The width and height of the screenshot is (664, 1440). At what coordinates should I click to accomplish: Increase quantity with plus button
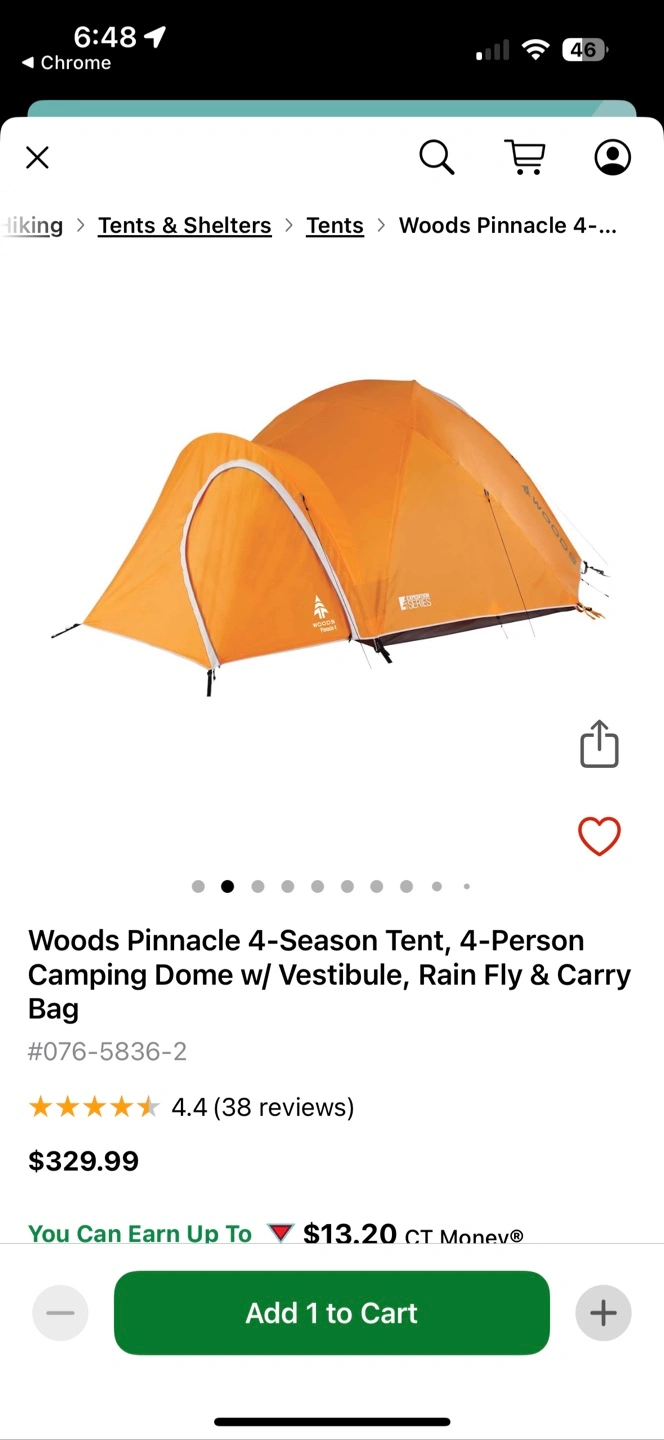pos(603,1313)
